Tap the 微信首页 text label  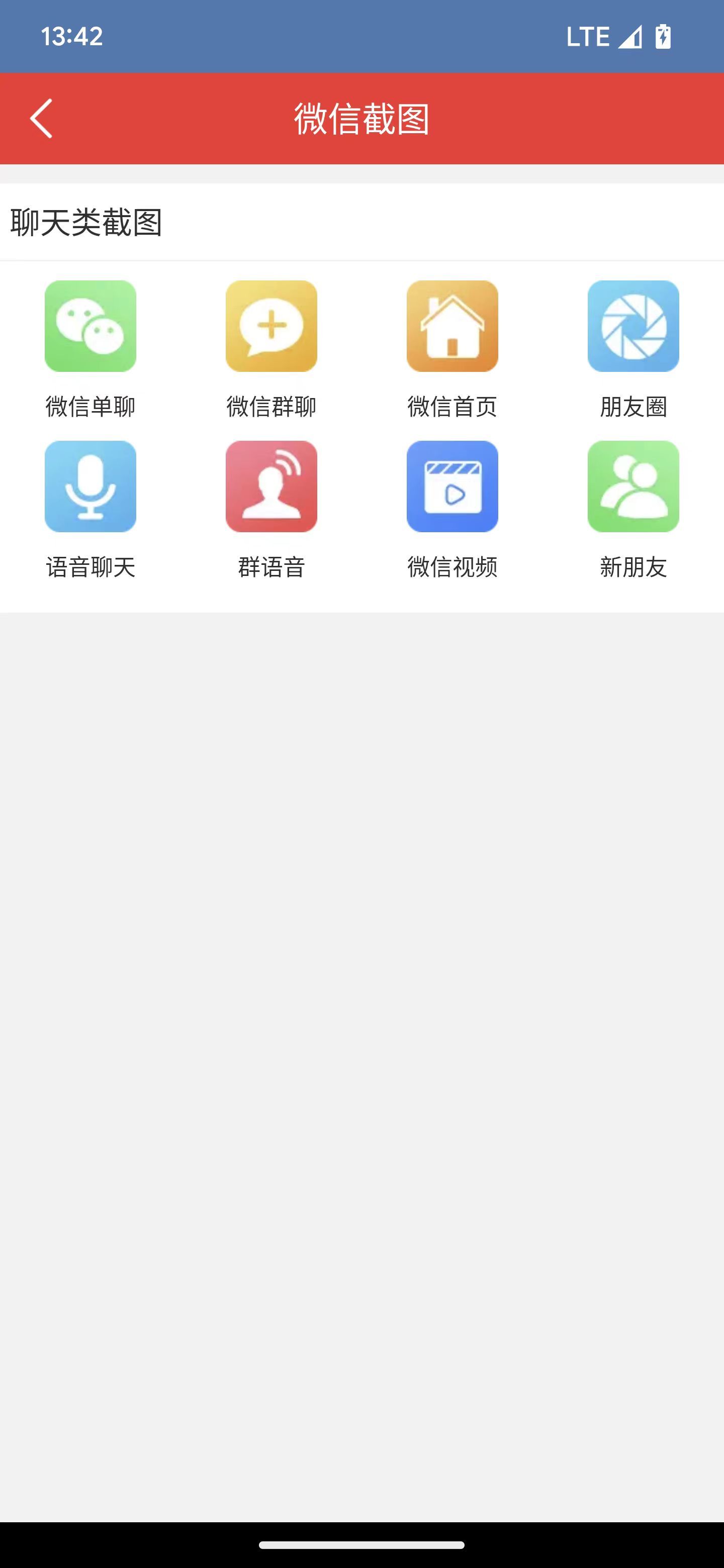coord(452,407)
